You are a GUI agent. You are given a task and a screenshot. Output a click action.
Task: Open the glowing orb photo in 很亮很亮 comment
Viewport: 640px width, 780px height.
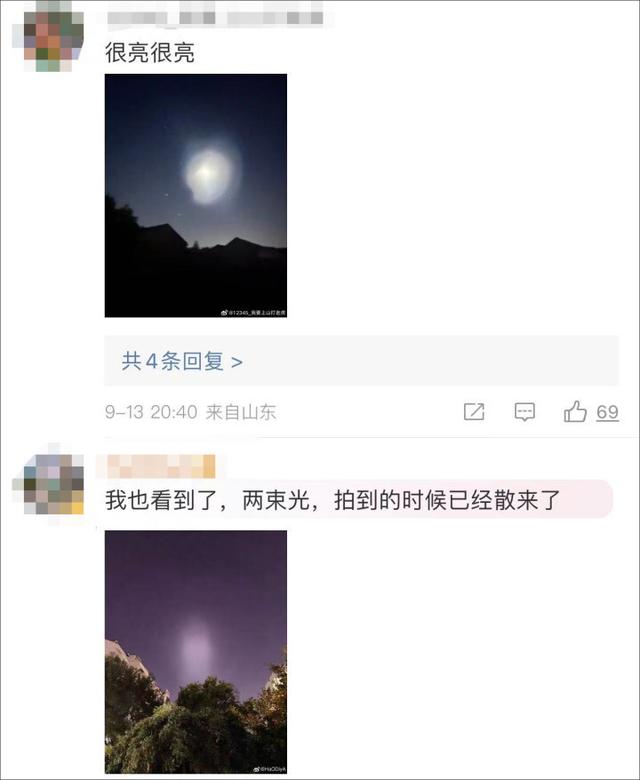point(196,195)
